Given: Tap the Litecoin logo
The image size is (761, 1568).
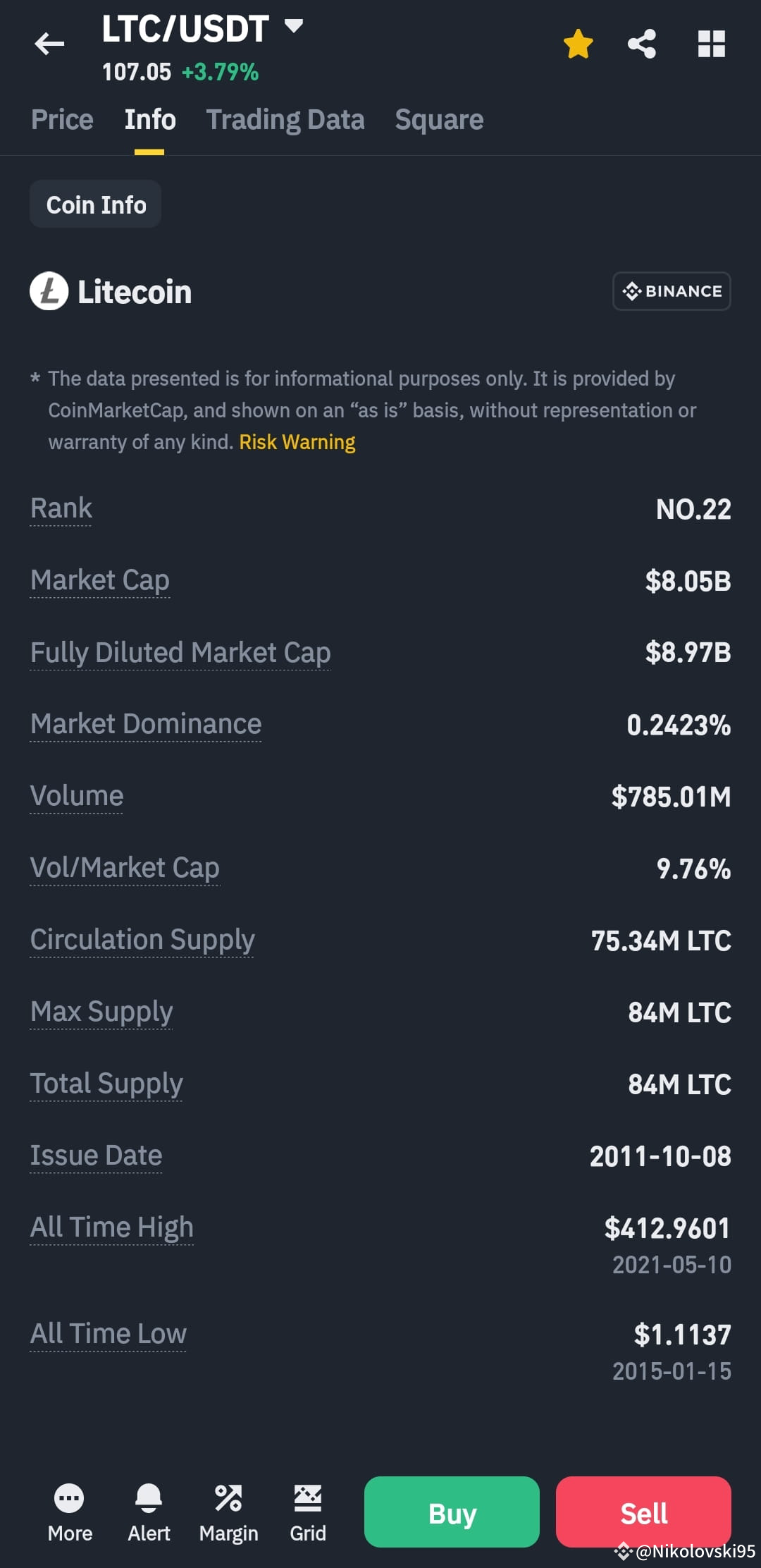Looking at the screenshot, I should point(47,291).
